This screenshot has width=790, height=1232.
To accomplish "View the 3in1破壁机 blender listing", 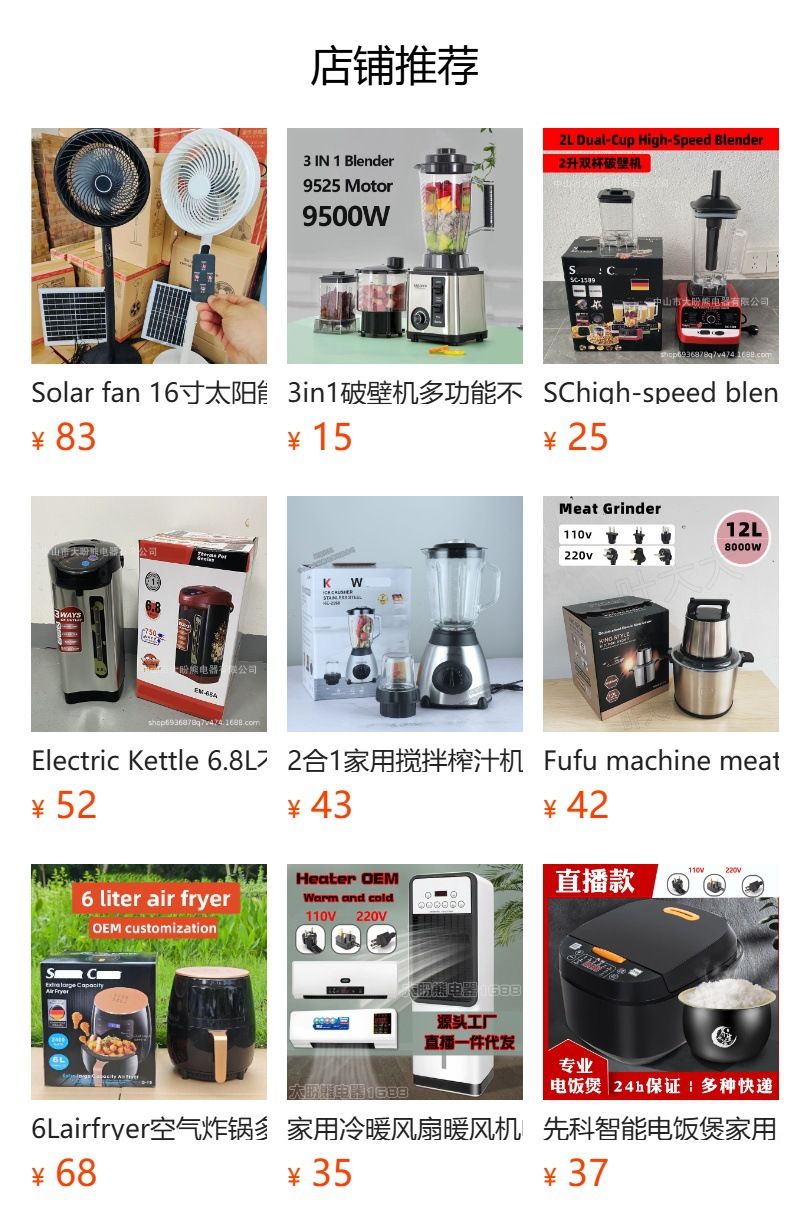I will [405, 246].
